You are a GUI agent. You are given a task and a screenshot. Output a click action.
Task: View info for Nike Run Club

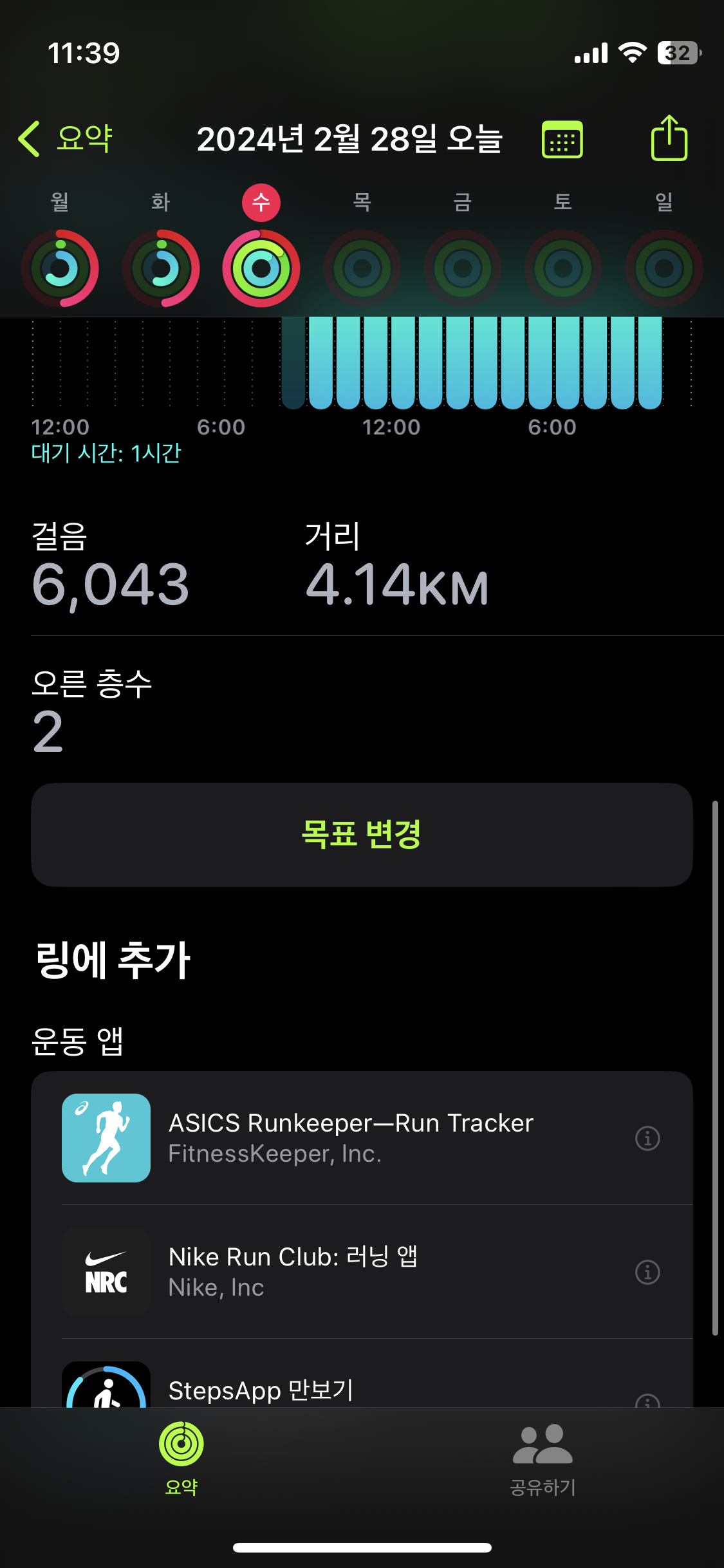tap(647, 1272)
